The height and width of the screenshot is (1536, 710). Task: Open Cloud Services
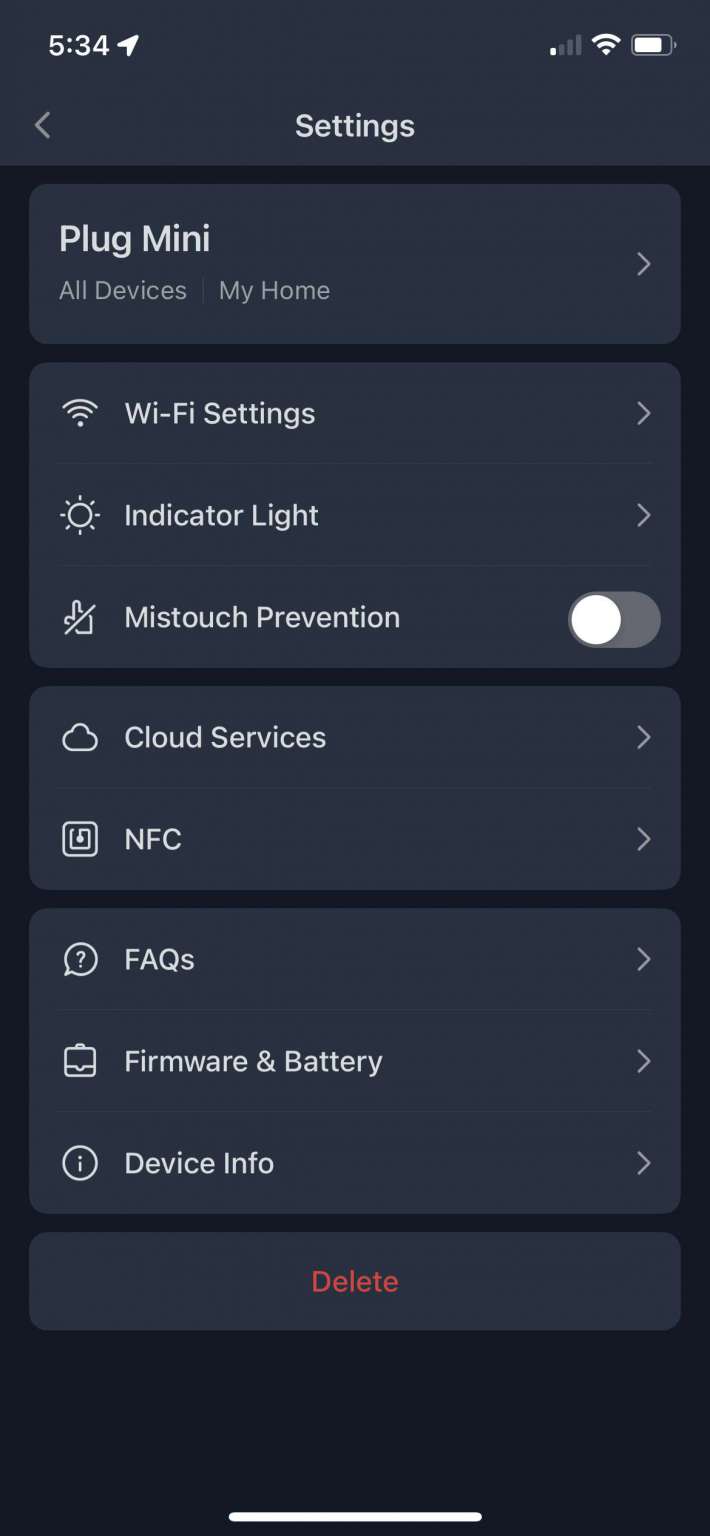pos(354,738)
